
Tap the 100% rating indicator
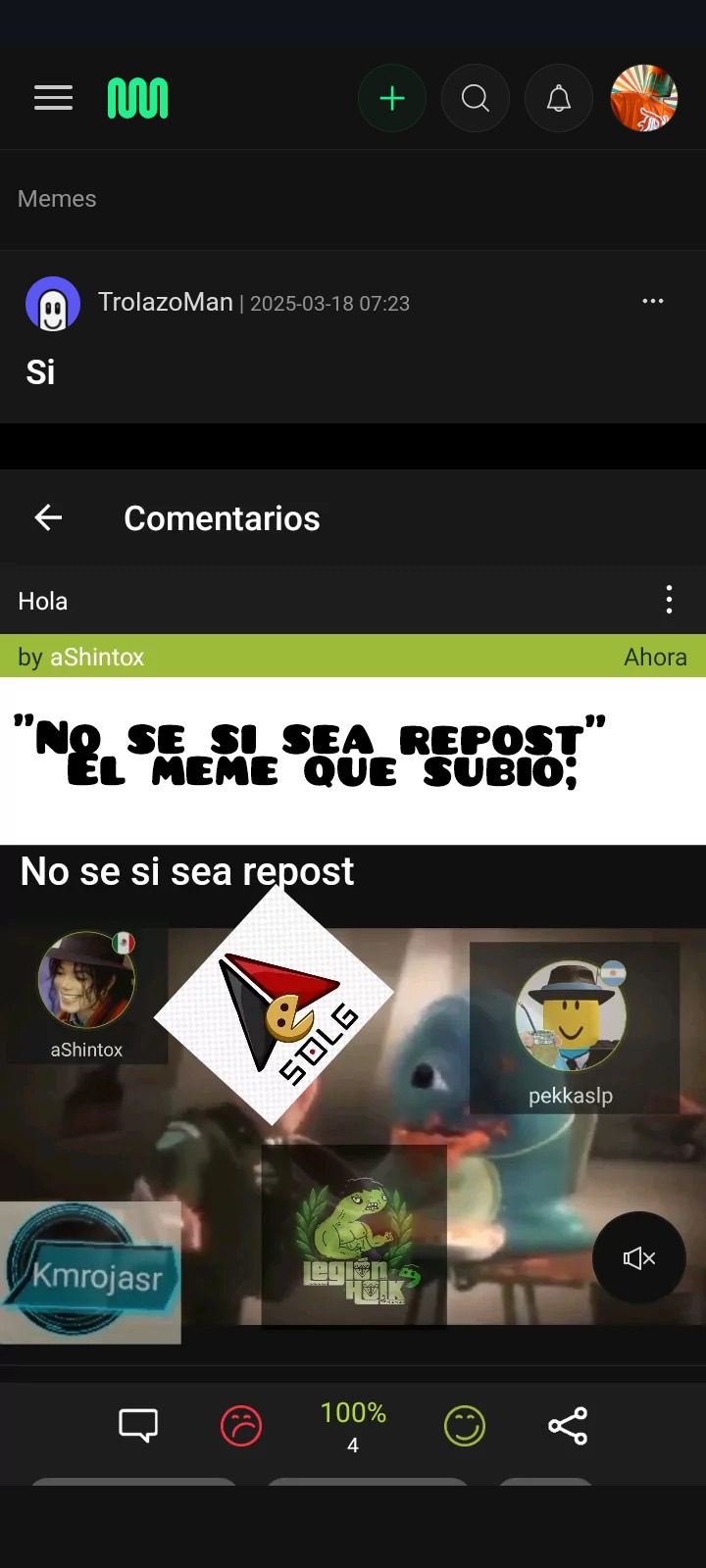[x=352, y=1412]
